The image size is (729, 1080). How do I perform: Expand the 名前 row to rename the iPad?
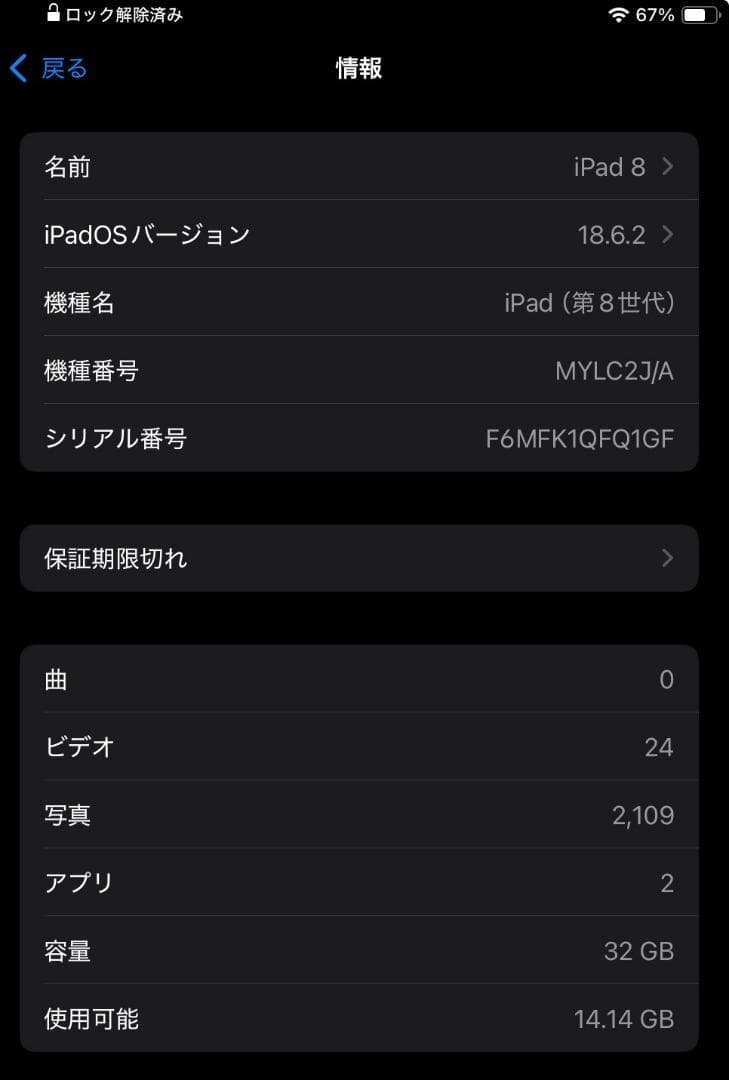(360, 167)
